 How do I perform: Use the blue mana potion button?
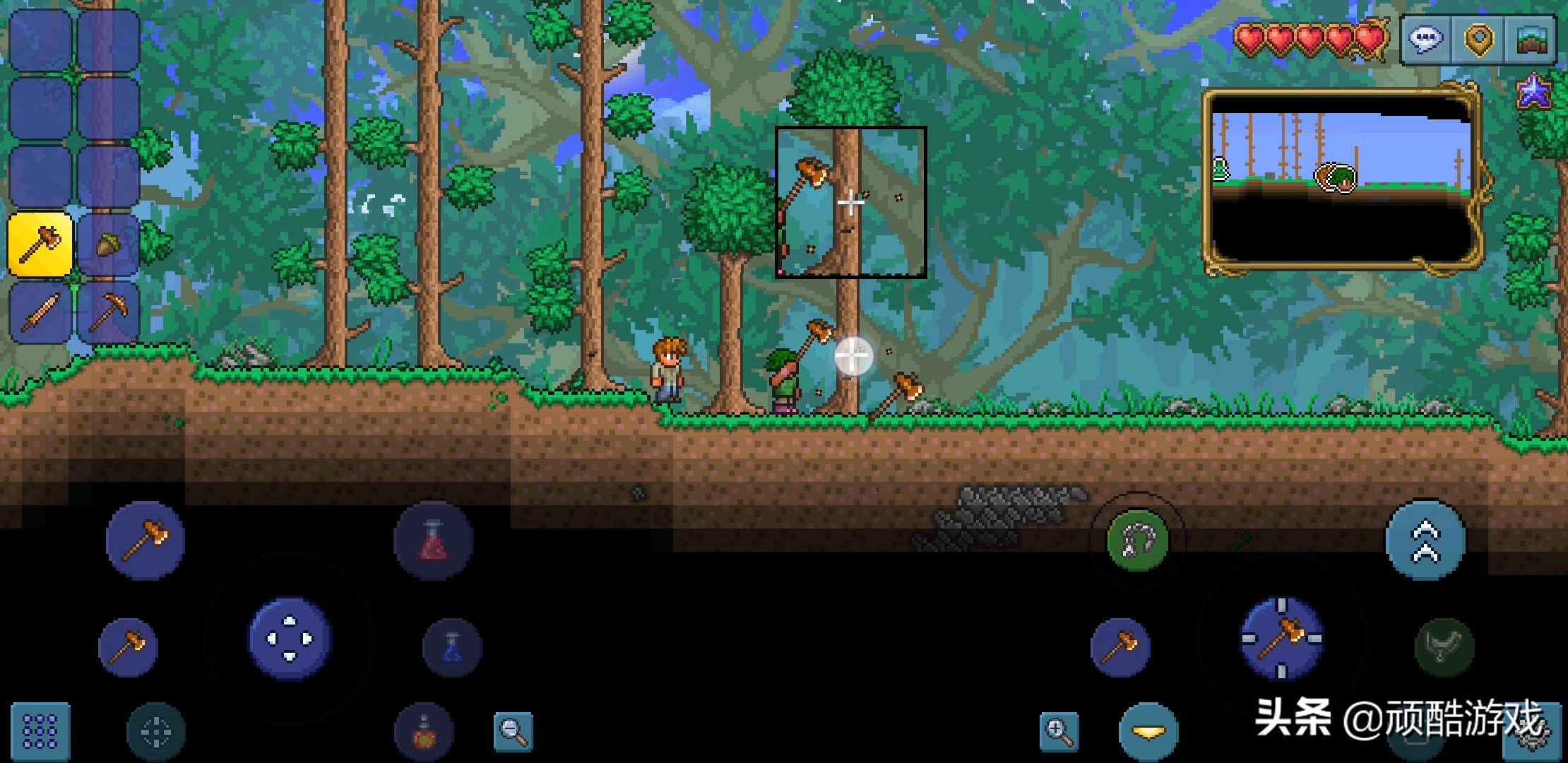point(452,647)
